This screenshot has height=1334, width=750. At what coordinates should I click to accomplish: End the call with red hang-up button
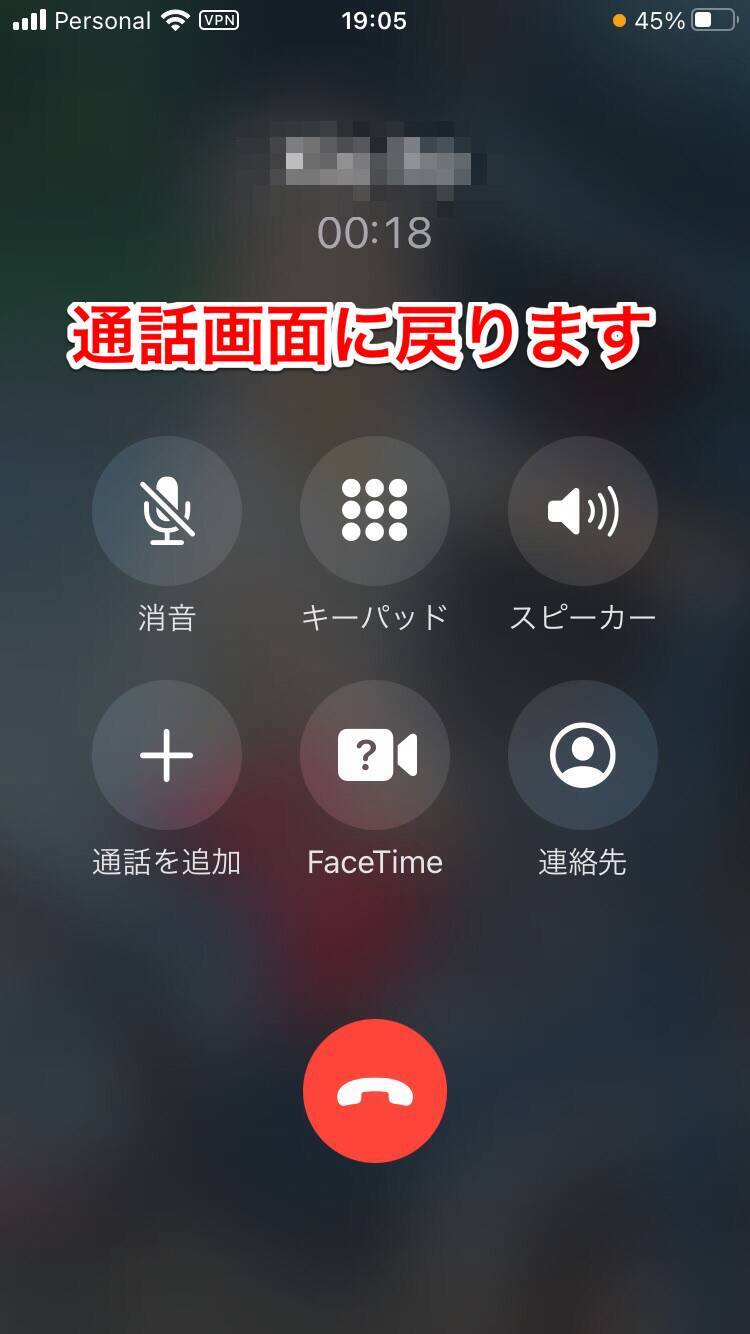pyautogui.click(x=375, y=1092)
